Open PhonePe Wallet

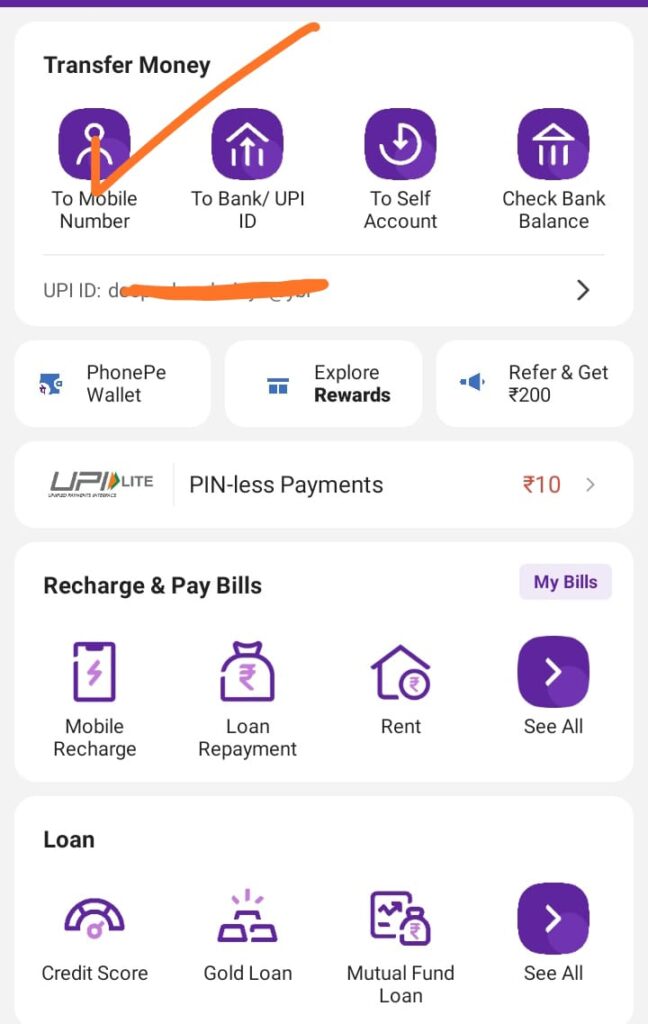[x=112, y=383]
